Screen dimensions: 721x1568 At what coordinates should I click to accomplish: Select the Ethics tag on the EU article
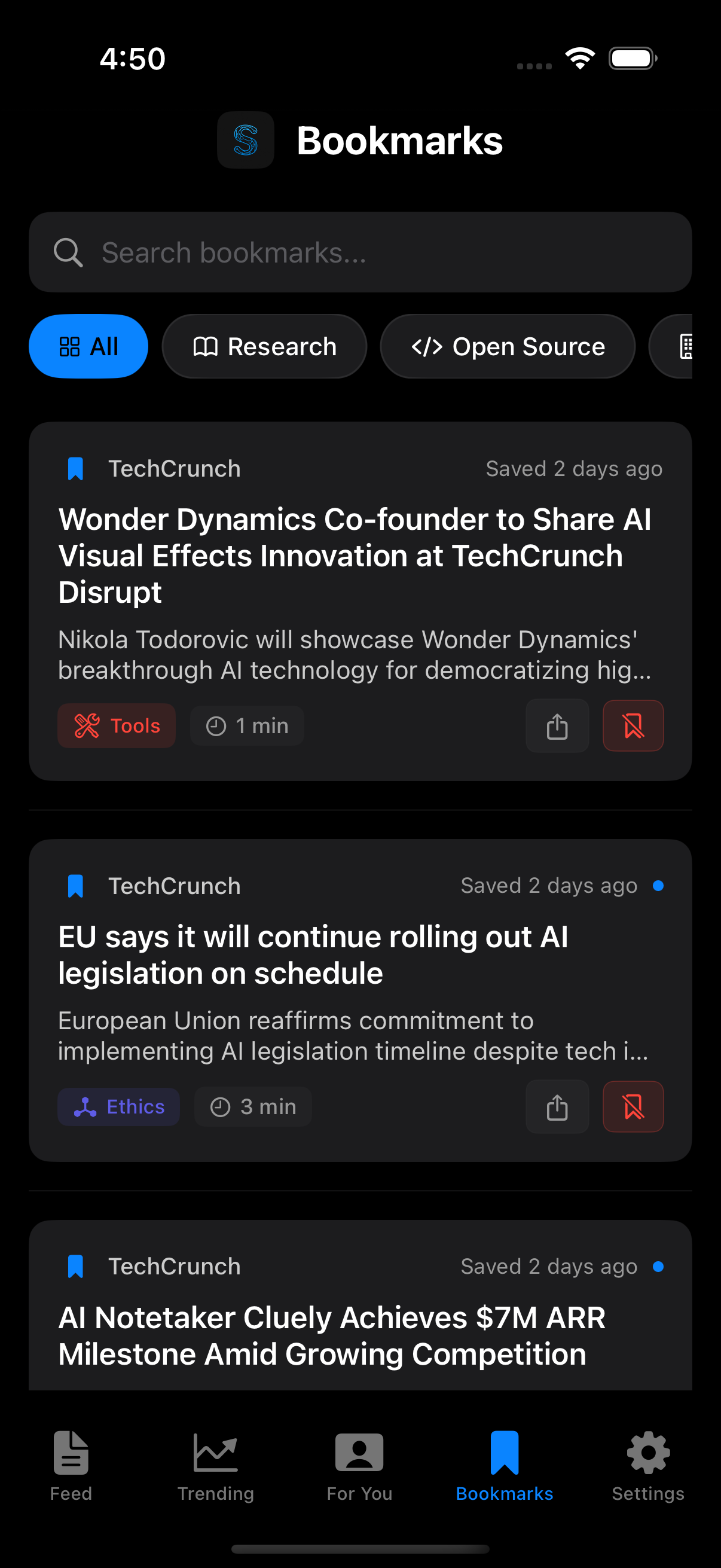click(118, 1106)
